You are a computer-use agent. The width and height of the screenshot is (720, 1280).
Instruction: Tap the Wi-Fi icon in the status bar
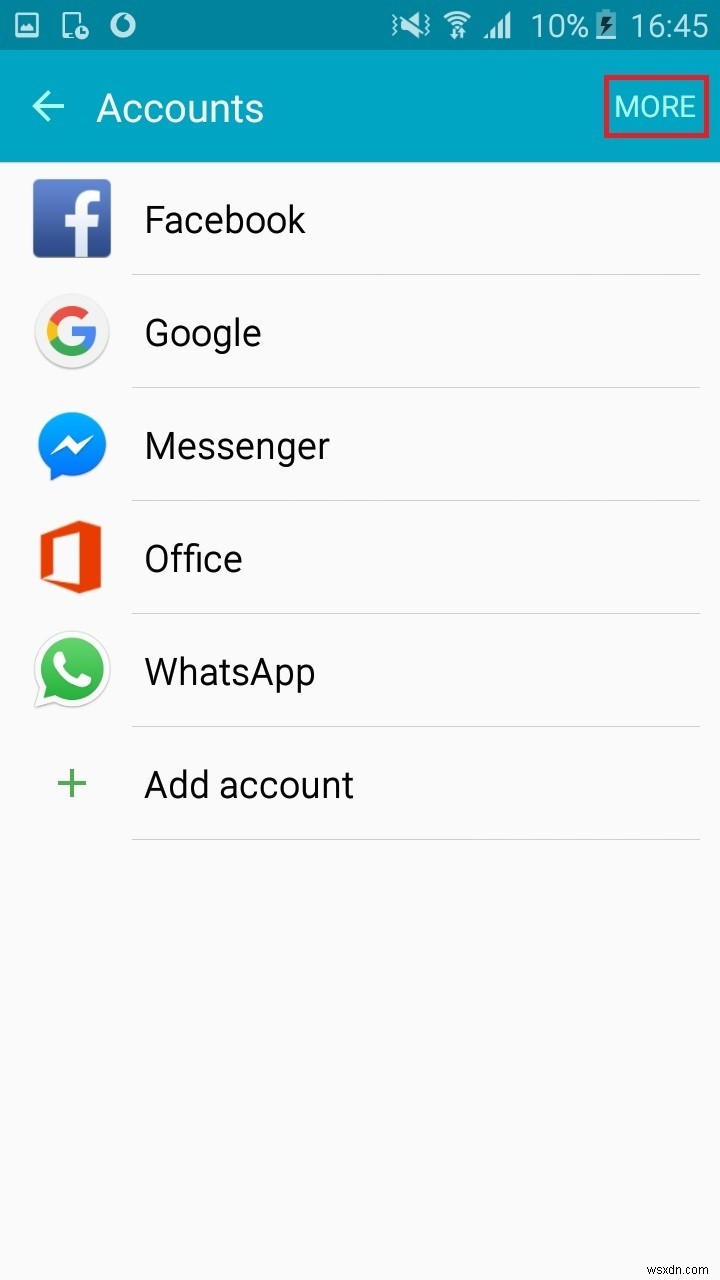pyautogui.click(x=455, y=25)
